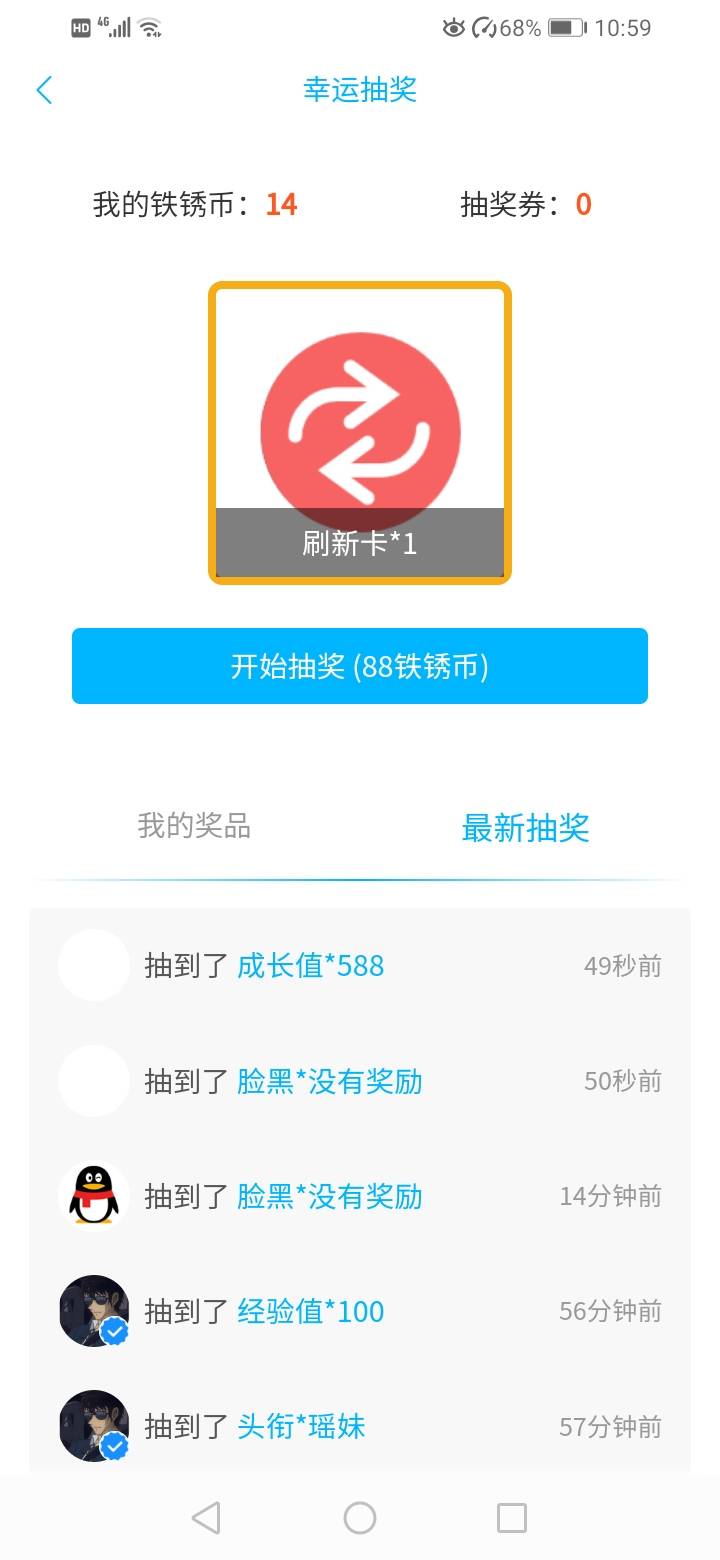Image resolution: width=720 pixels, height=1560 pixels.
Task: Tap the system home button
Action: point(360,1518)
